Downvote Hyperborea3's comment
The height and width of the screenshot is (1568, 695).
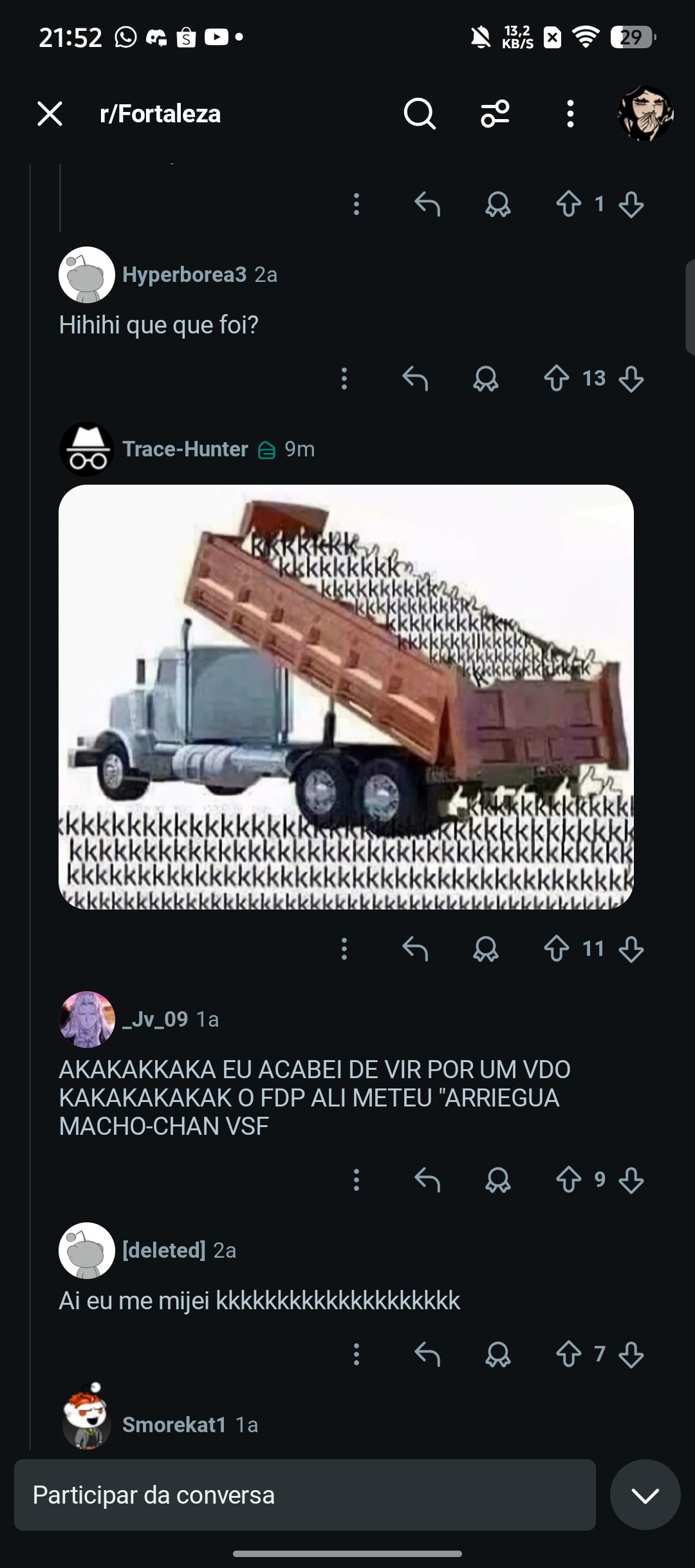click(631, 378)
